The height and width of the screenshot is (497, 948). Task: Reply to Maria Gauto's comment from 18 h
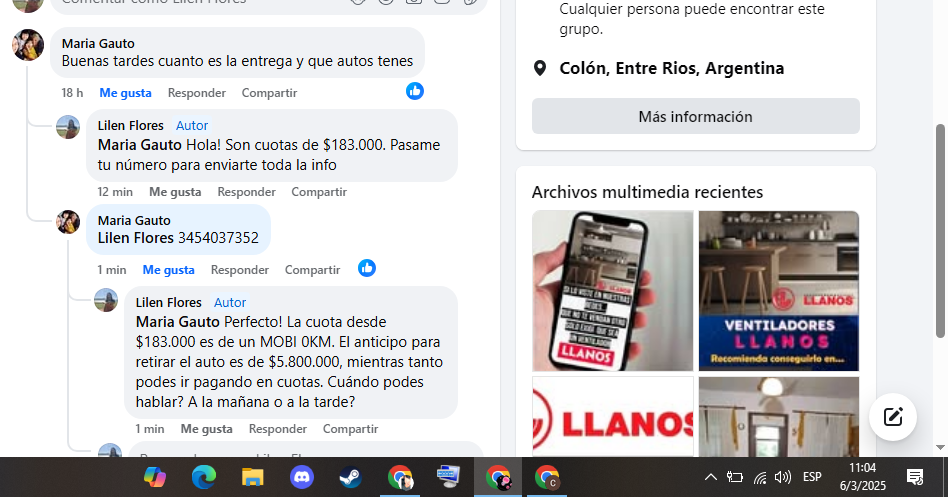coord(196,93)
